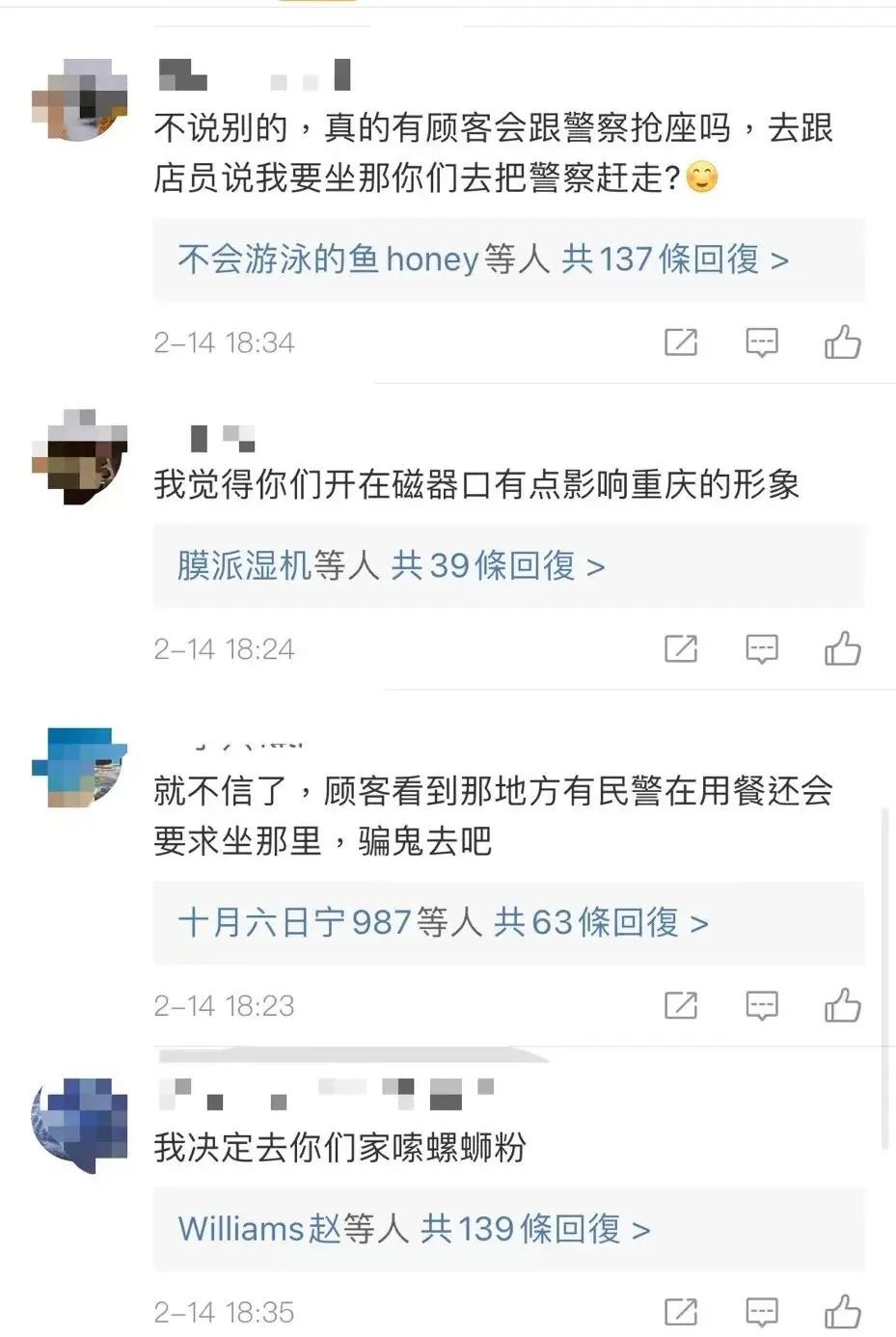Screen dimensions: 896x1337
Task: Reply to the comment posted at 2-14 18:34
Action: coord(762,342)
